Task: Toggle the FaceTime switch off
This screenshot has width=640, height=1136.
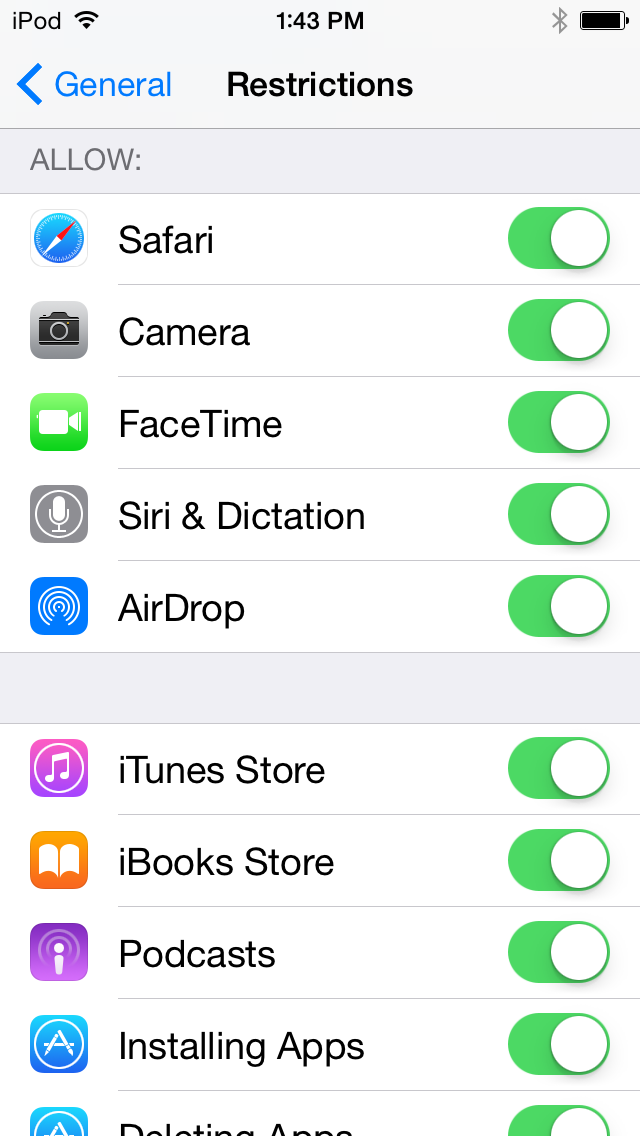Action: [x=559, y=422]
